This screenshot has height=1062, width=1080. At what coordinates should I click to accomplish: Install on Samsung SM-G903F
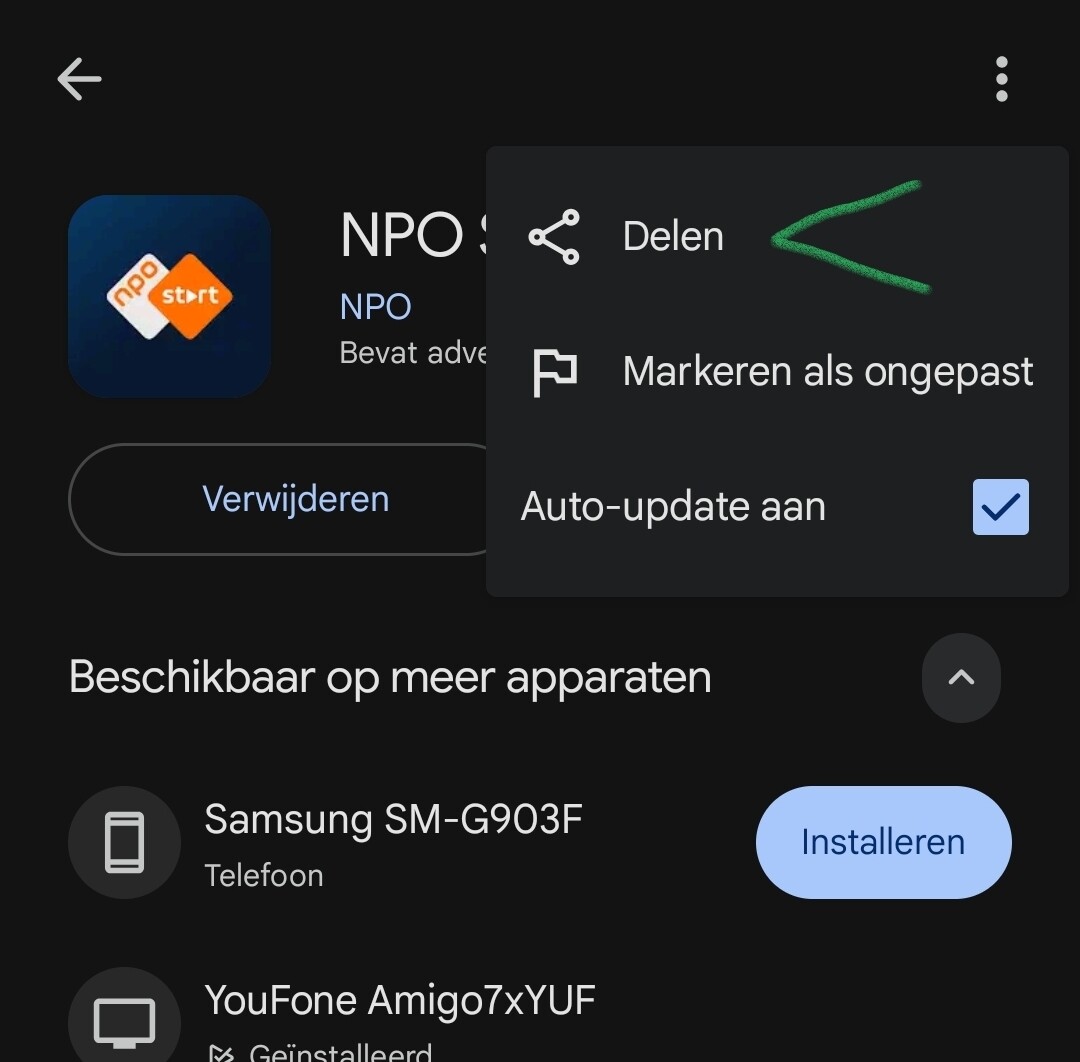click(883, 842)
